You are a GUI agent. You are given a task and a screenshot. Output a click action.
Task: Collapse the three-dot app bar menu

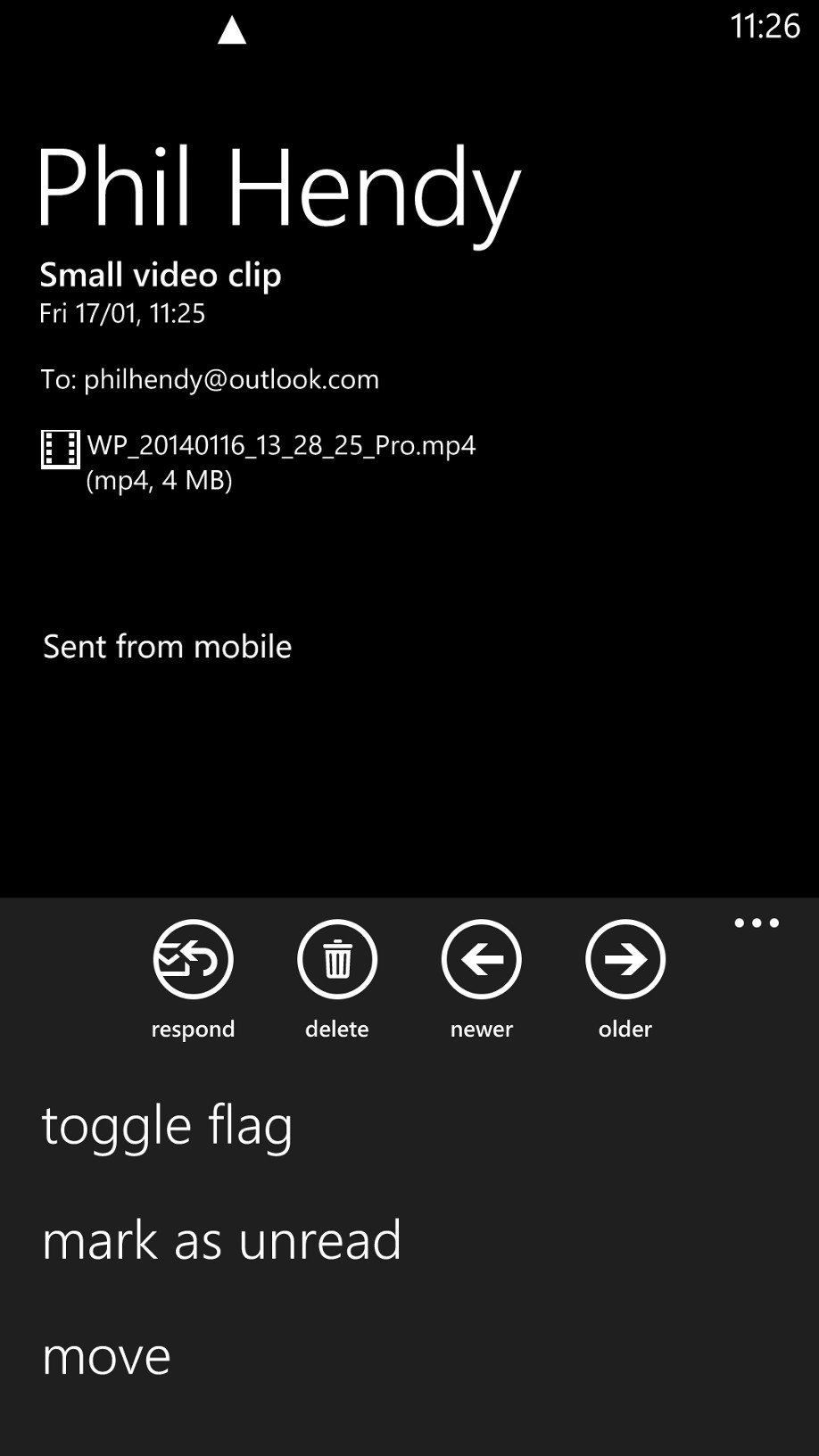click(x=757, y=922)
